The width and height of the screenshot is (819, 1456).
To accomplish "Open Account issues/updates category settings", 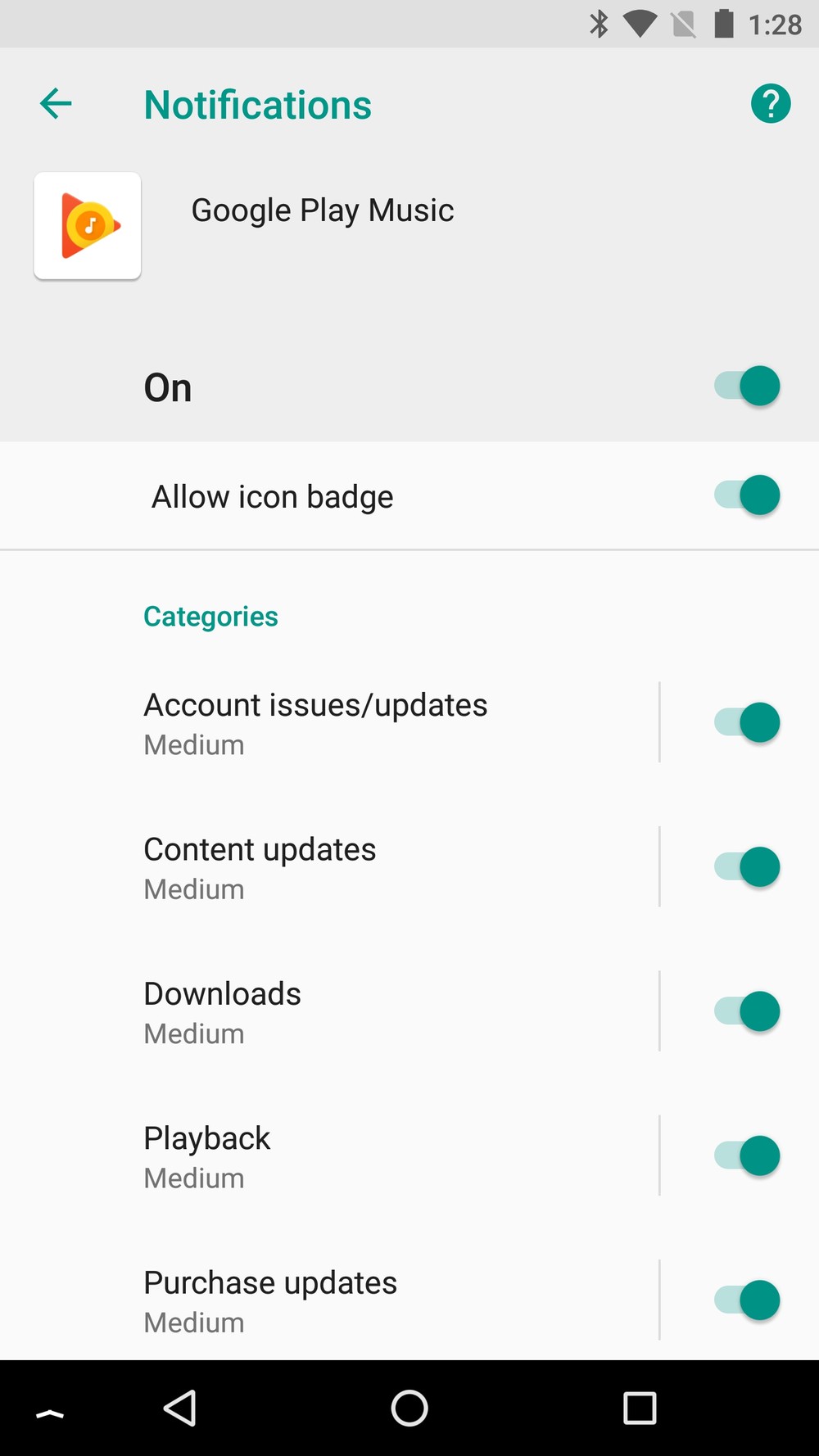I will 329,723.
